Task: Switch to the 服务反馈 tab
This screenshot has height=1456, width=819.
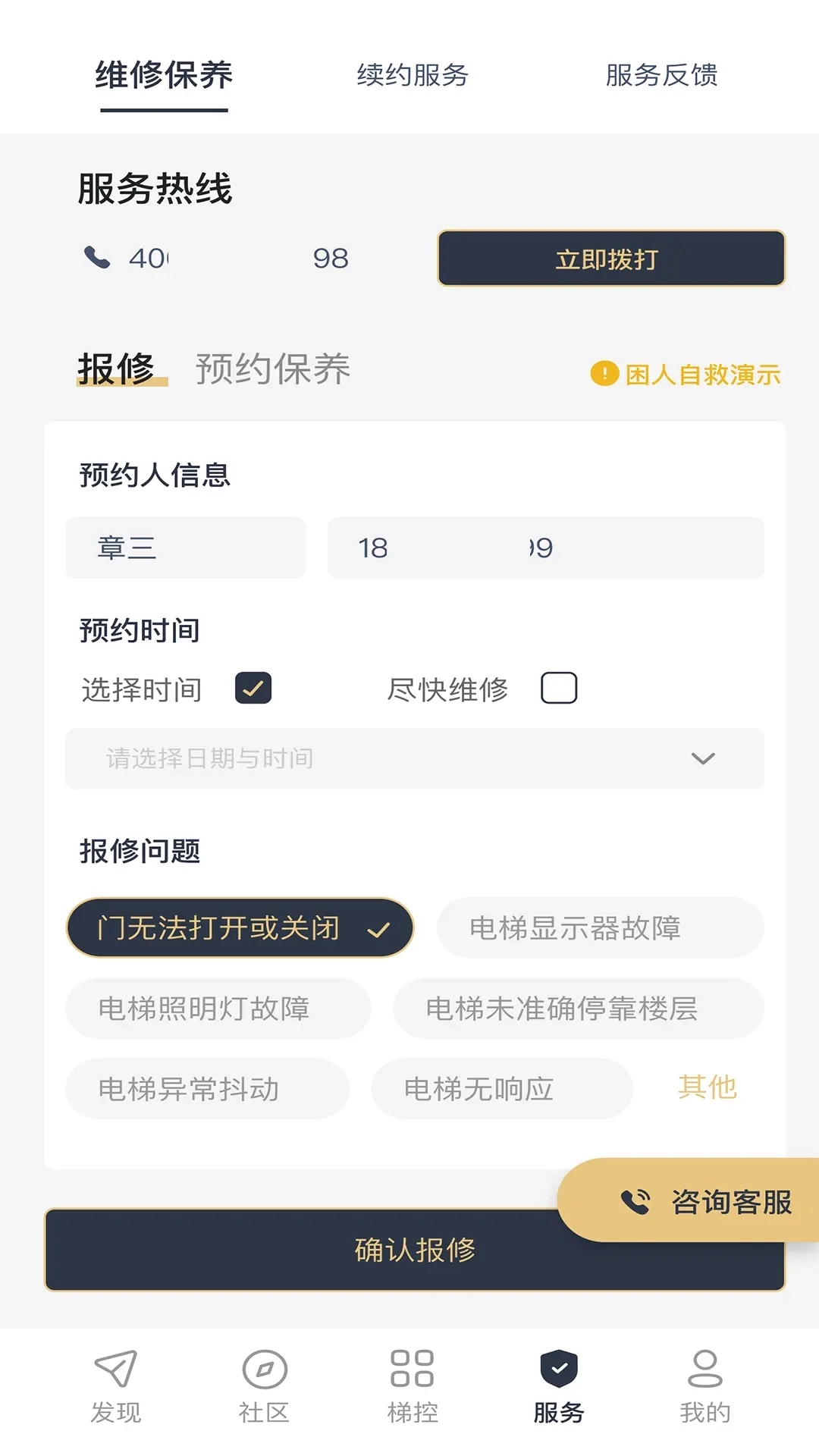Action: tap(661, 76)
